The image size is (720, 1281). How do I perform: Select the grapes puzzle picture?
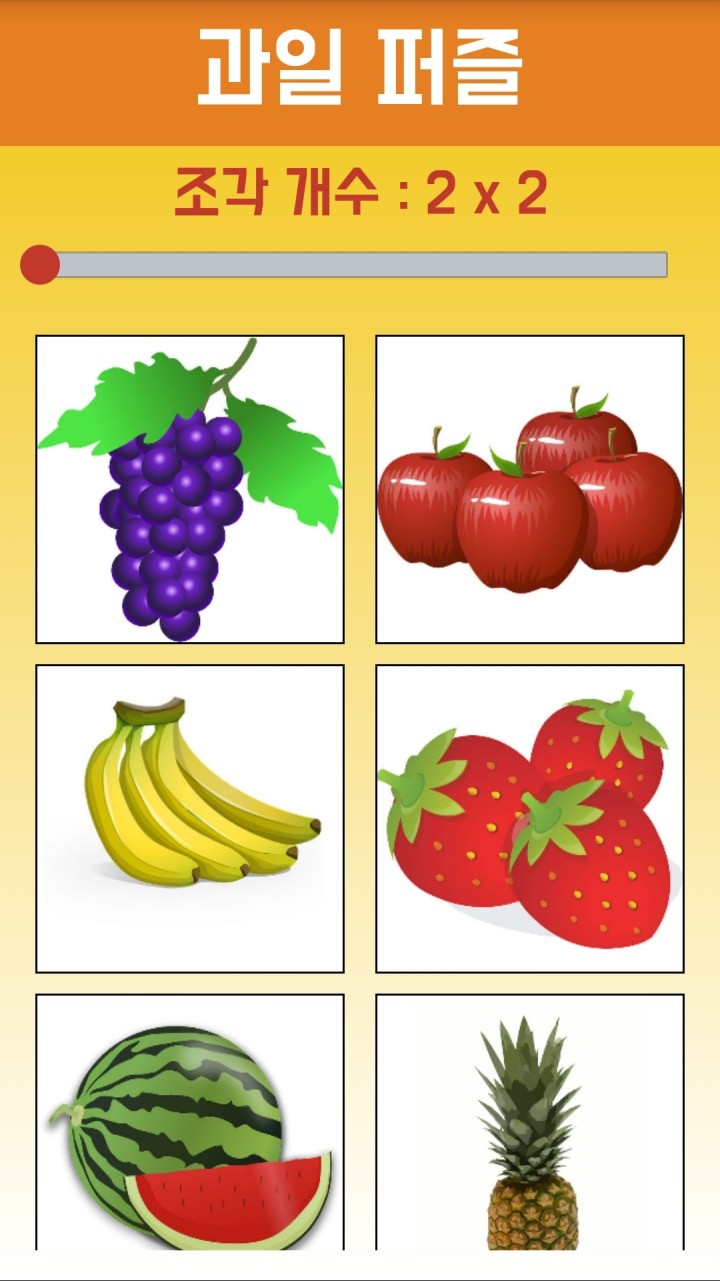[x=190, y=489]
